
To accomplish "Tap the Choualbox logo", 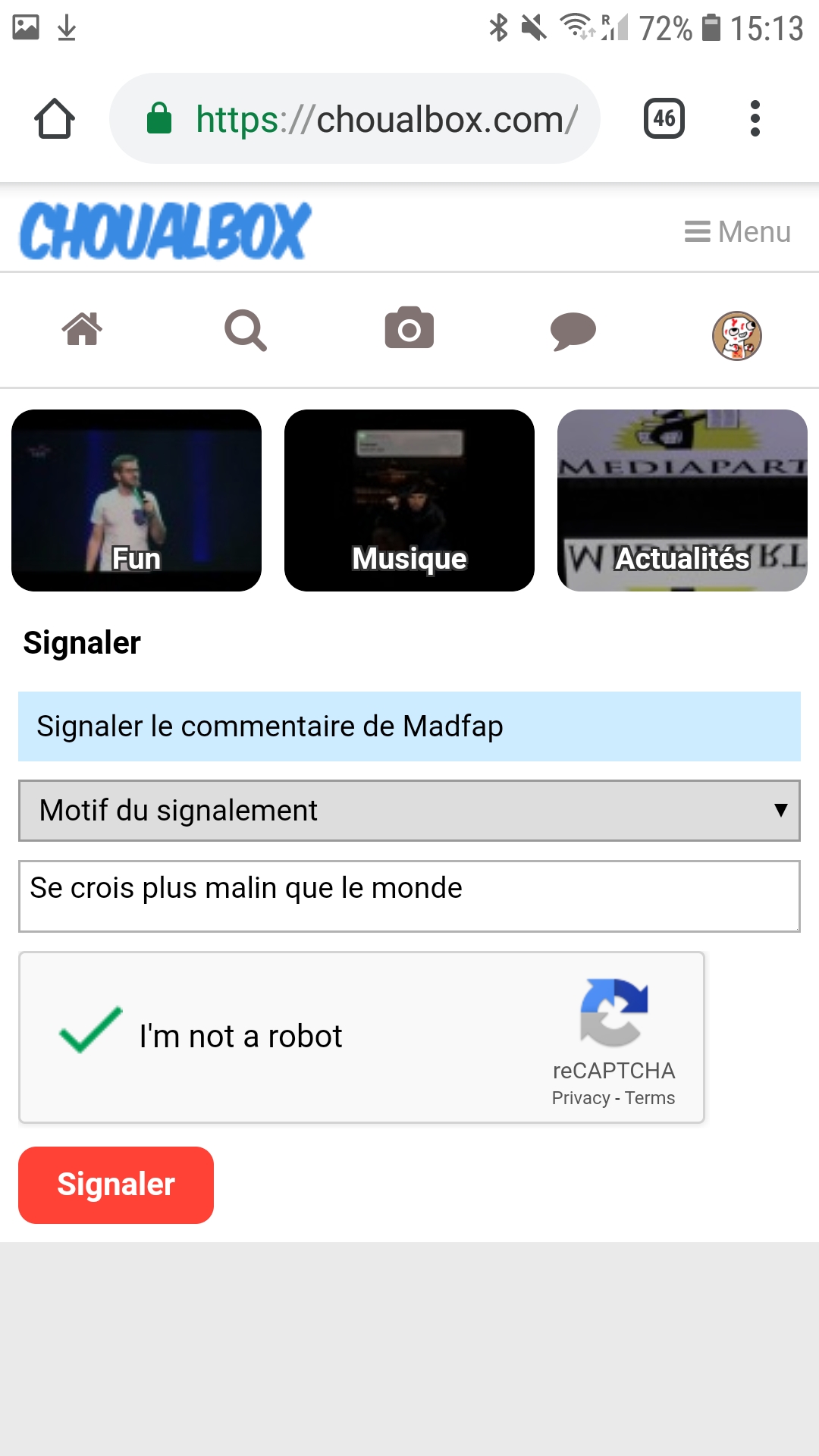I will click(x=165, y=231).
